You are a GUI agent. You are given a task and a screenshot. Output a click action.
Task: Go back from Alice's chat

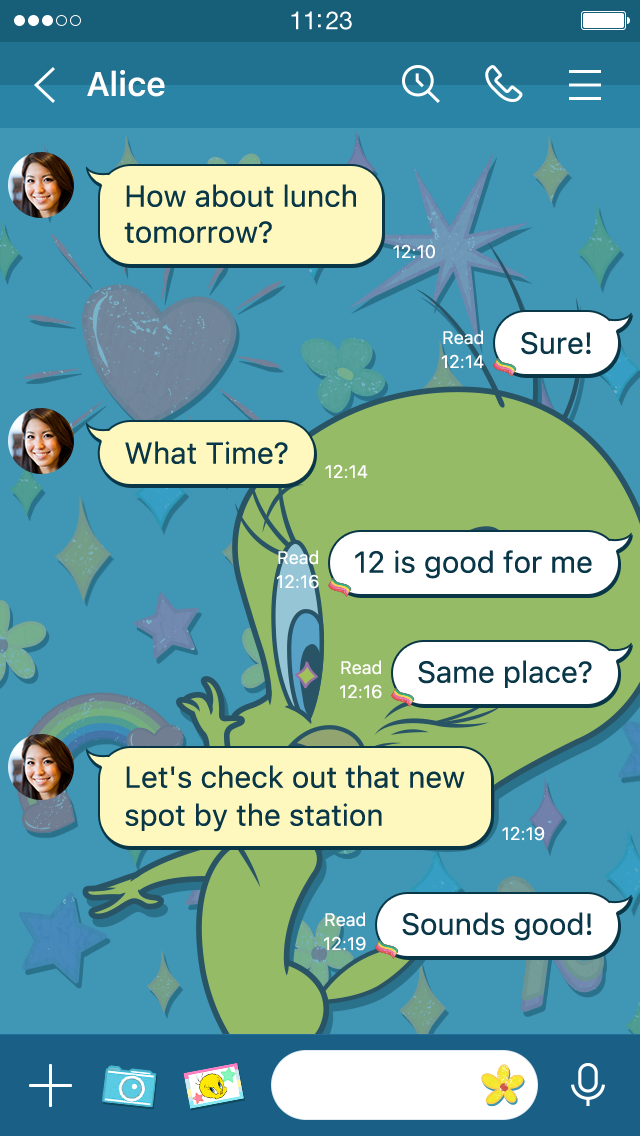(45, 85)
